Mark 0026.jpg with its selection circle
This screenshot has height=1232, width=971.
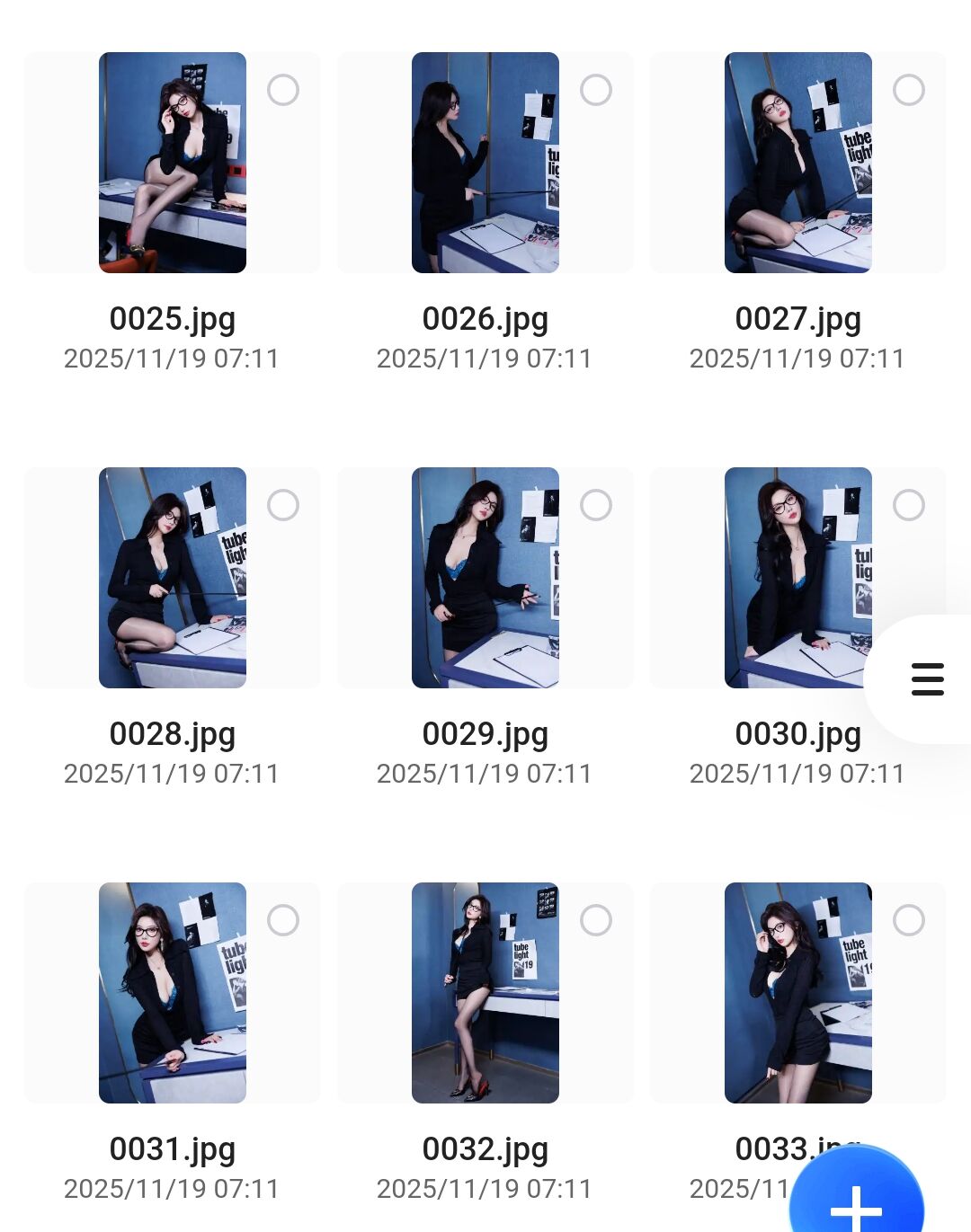(596, 90)
